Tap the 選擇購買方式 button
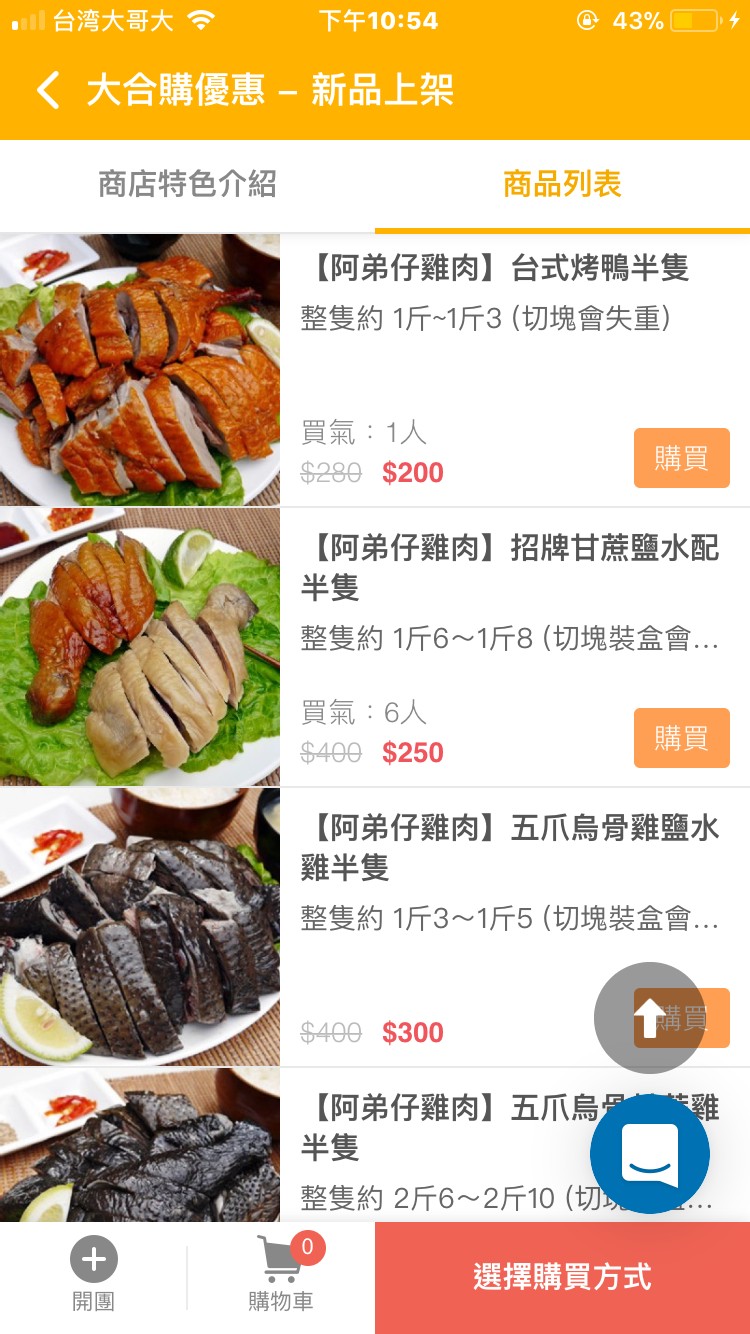750x1334 pixels. 562,1278
